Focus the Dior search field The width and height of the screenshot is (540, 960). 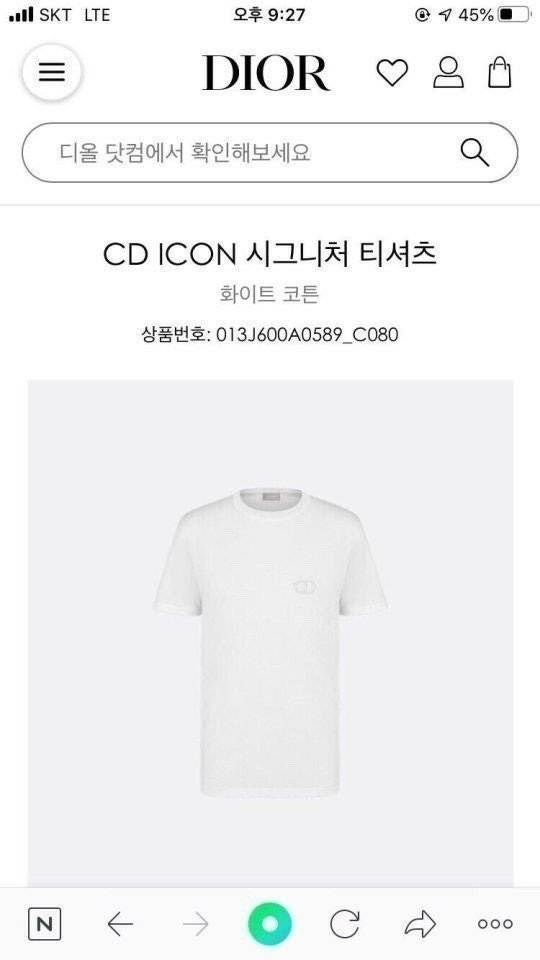point(270,152)
